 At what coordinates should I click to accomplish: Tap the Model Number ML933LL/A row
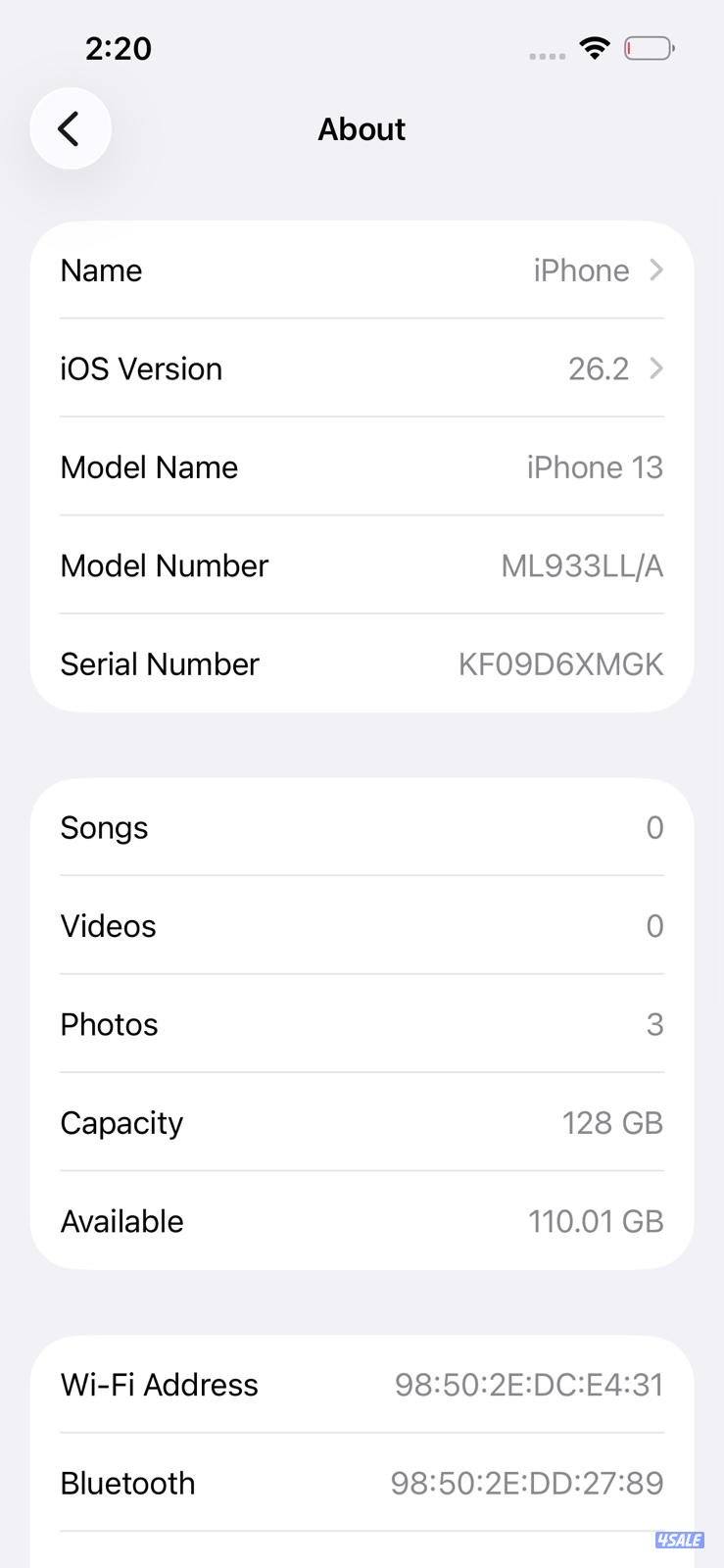[x=362, y=565]
